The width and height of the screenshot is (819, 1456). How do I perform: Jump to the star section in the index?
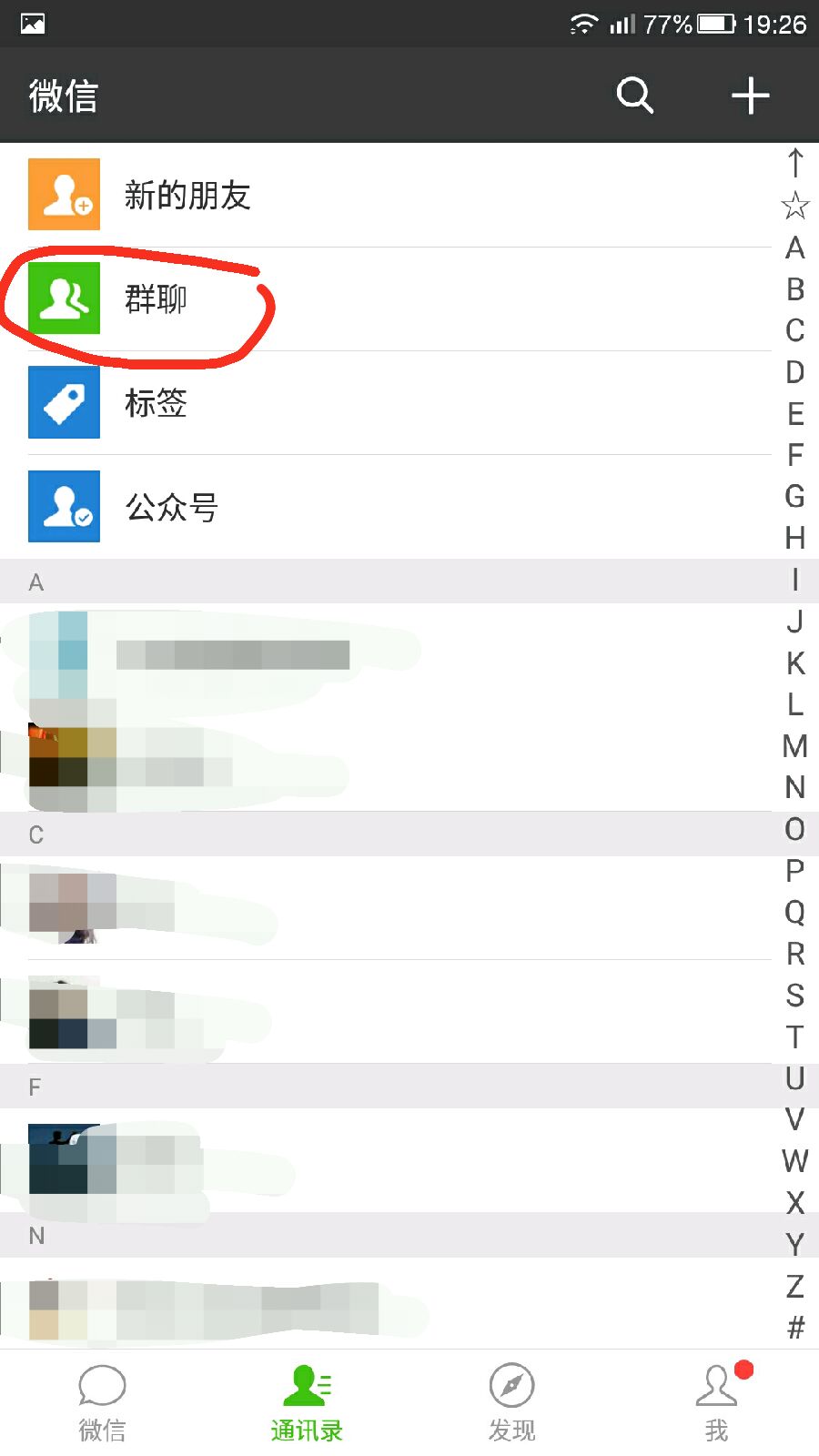pos(795,206)
